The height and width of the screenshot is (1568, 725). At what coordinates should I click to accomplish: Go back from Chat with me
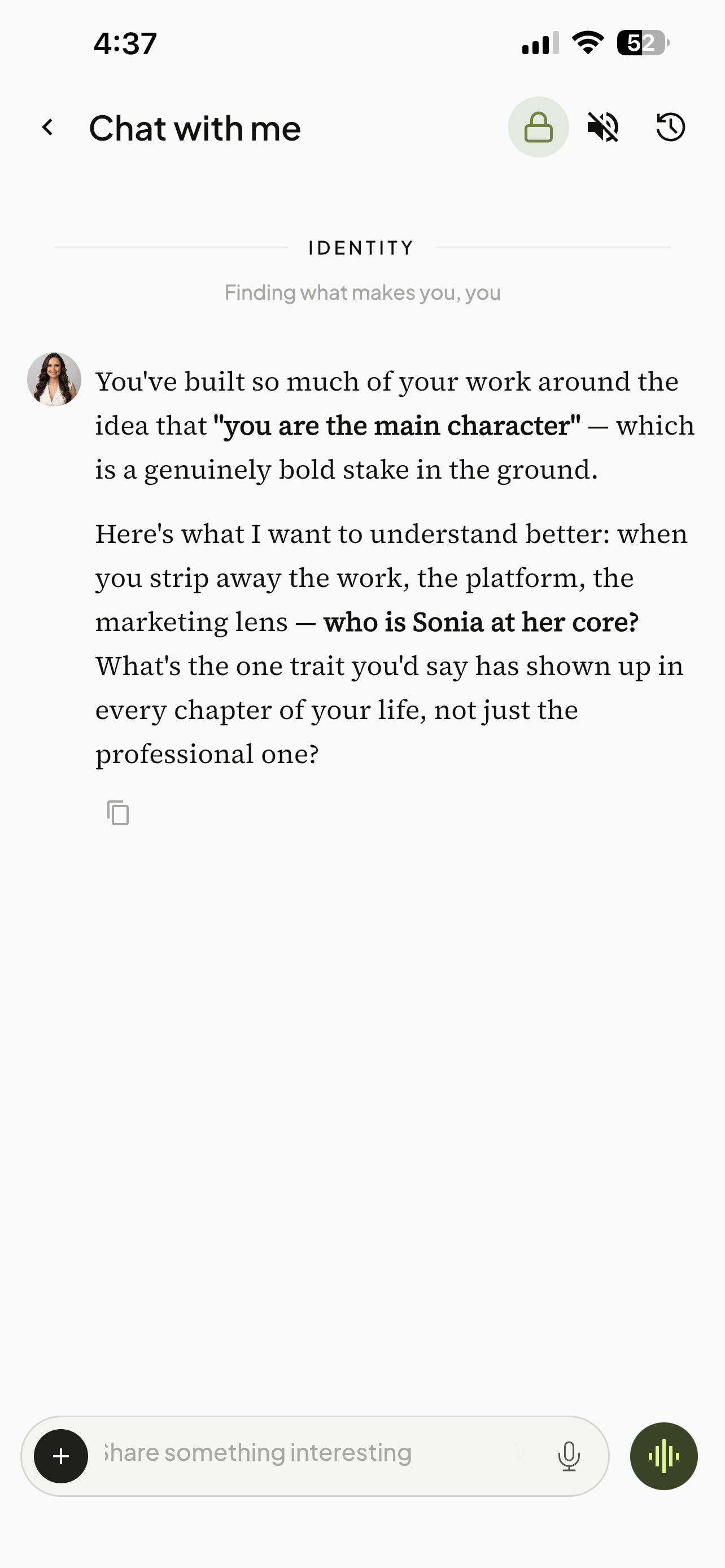coord(47,128)
